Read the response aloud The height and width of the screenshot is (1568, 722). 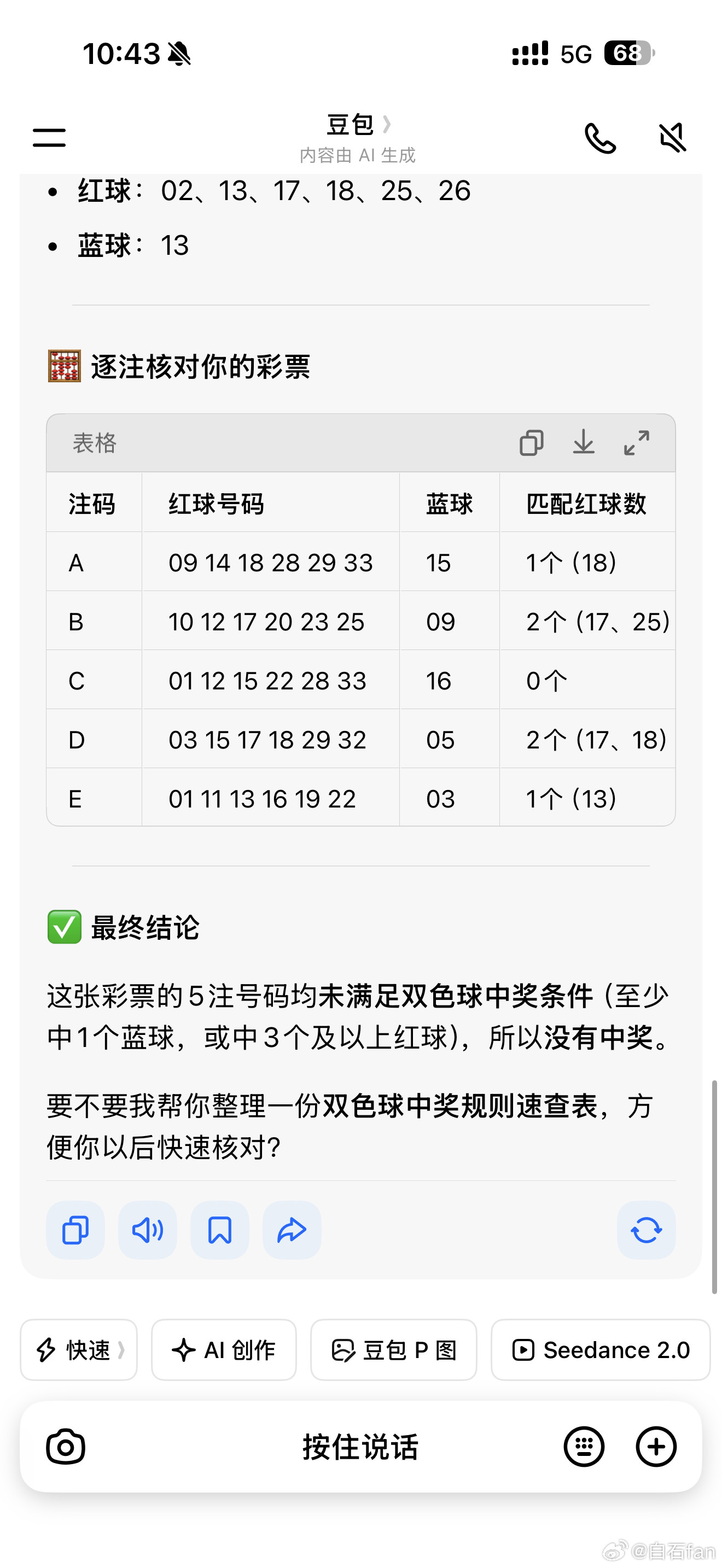coord(147,1230)
